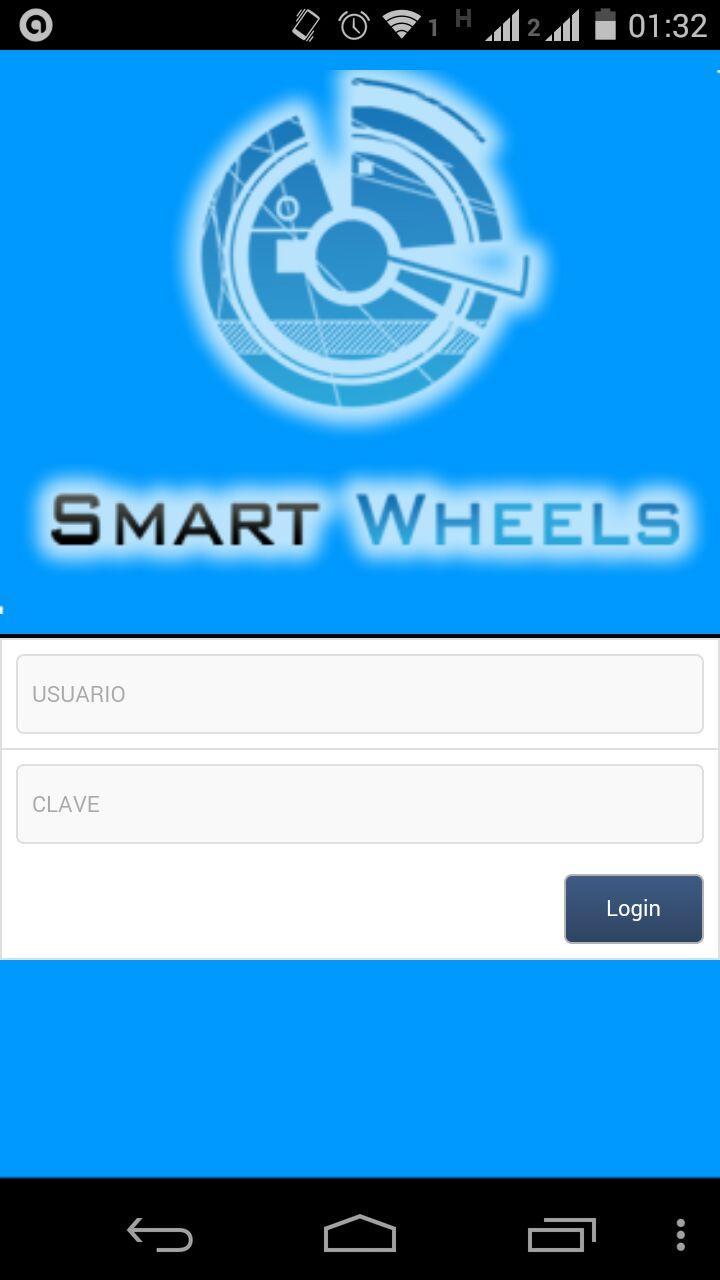Tap the USUARIO username field
This screenshot has height=1280, width=720.
point(360,694)
